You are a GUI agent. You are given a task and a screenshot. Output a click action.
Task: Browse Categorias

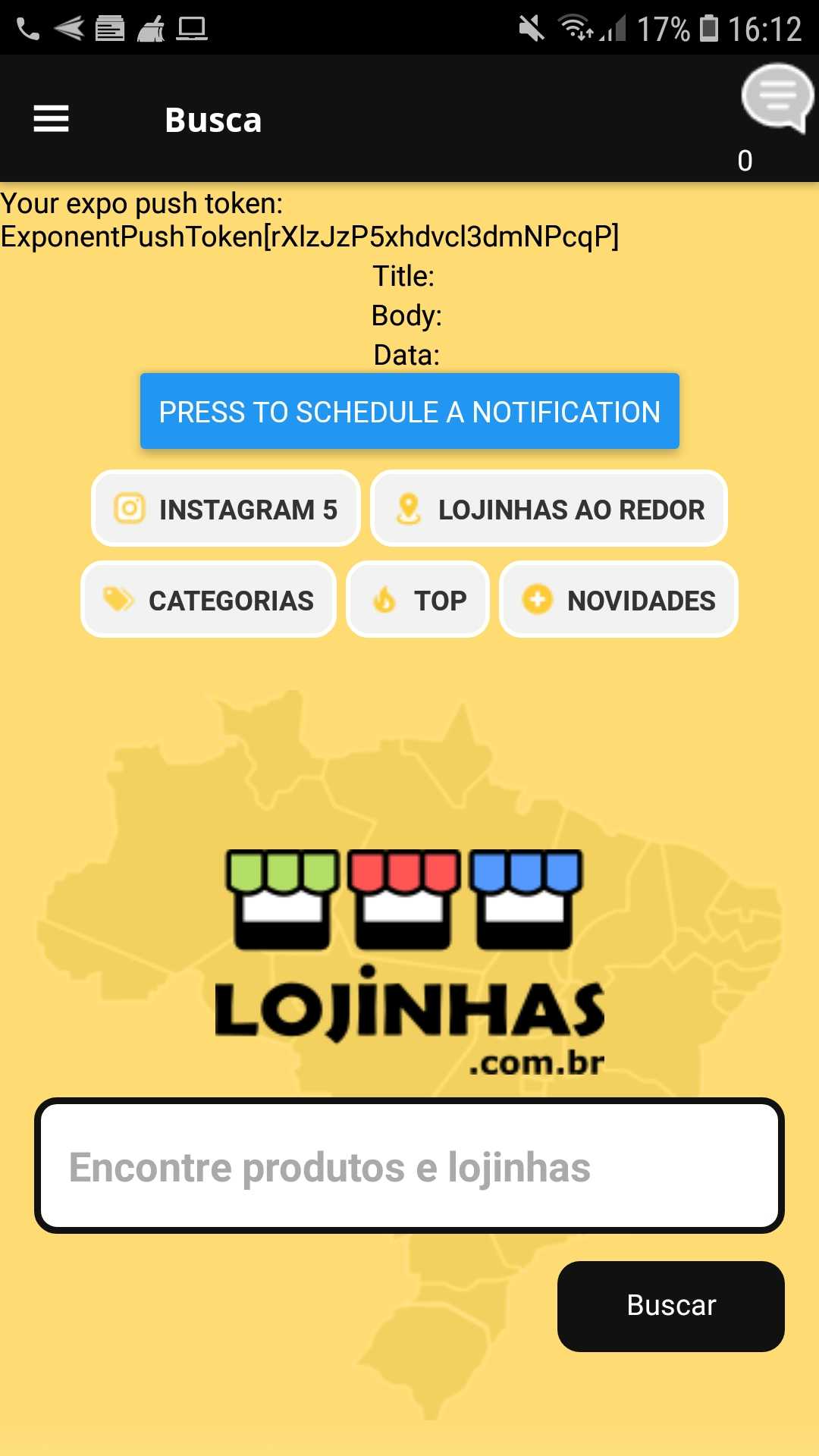pyautogui.click(x=209, y=600)
